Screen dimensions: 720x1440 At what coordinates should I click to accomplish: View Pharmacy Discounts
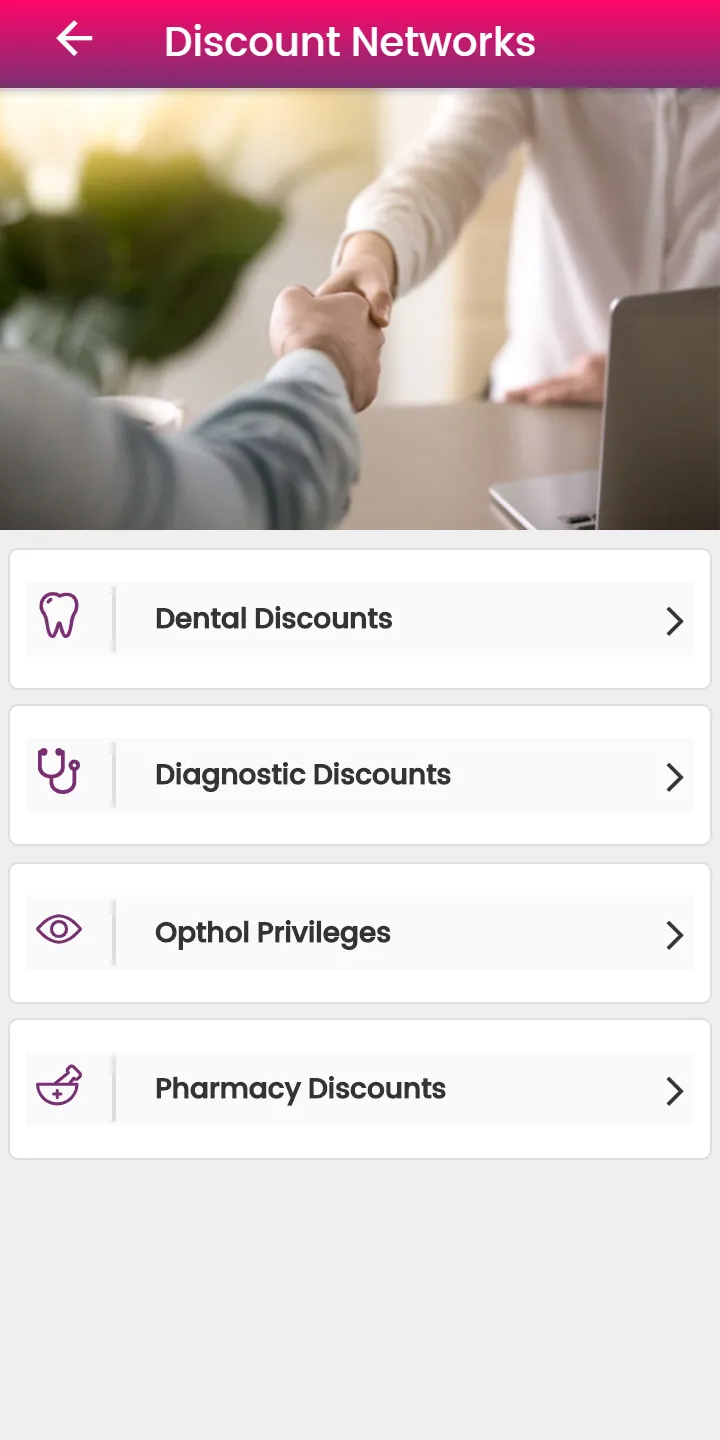coord(360,1089)
